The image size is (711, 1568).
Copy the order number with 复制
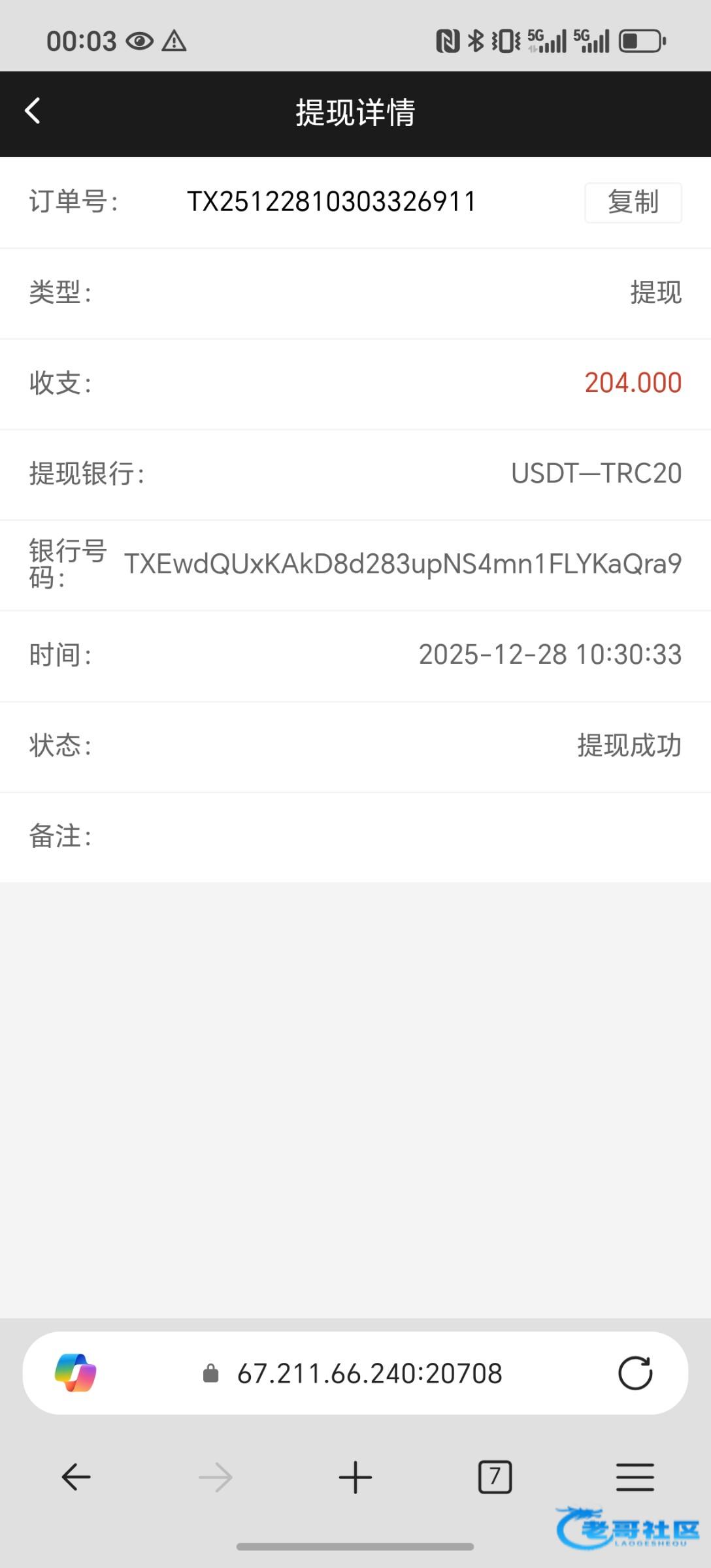click(633, 203)
